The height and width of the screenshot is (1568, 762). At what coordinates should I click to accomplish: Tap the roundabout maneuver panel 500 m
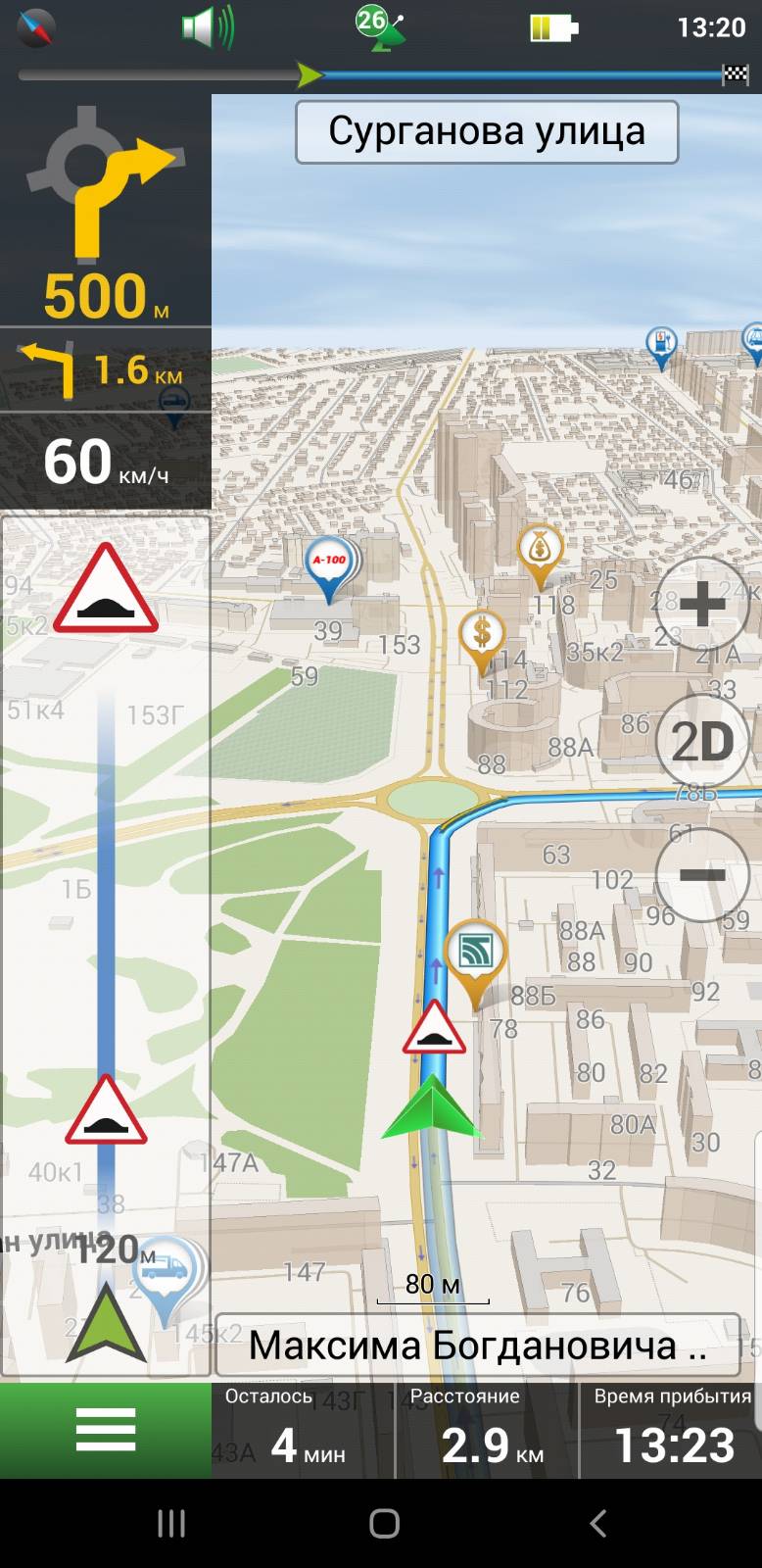click(x=106, y=212)
